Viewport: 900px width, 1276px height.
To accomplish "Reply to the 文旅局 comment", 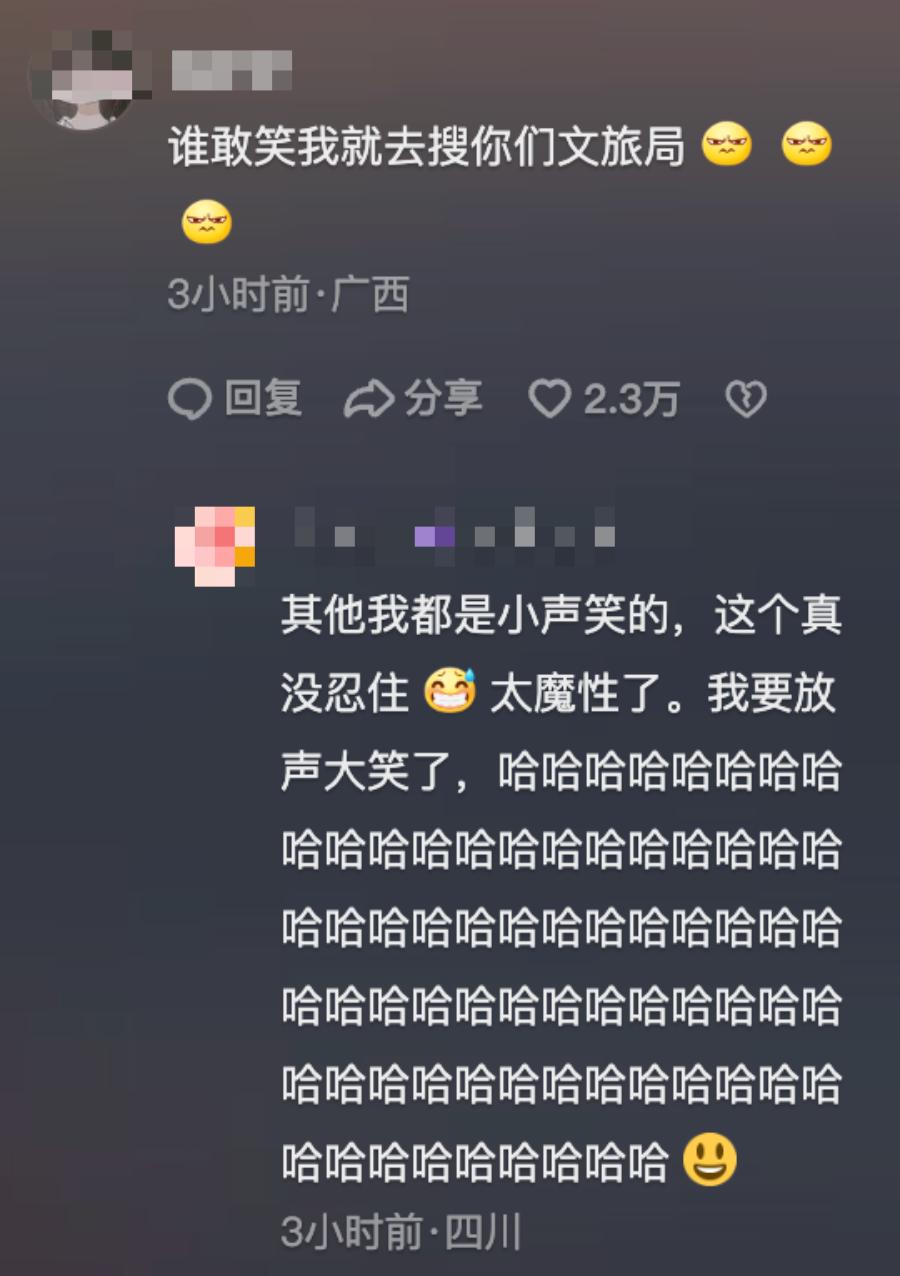I will [x=235, y=399].
